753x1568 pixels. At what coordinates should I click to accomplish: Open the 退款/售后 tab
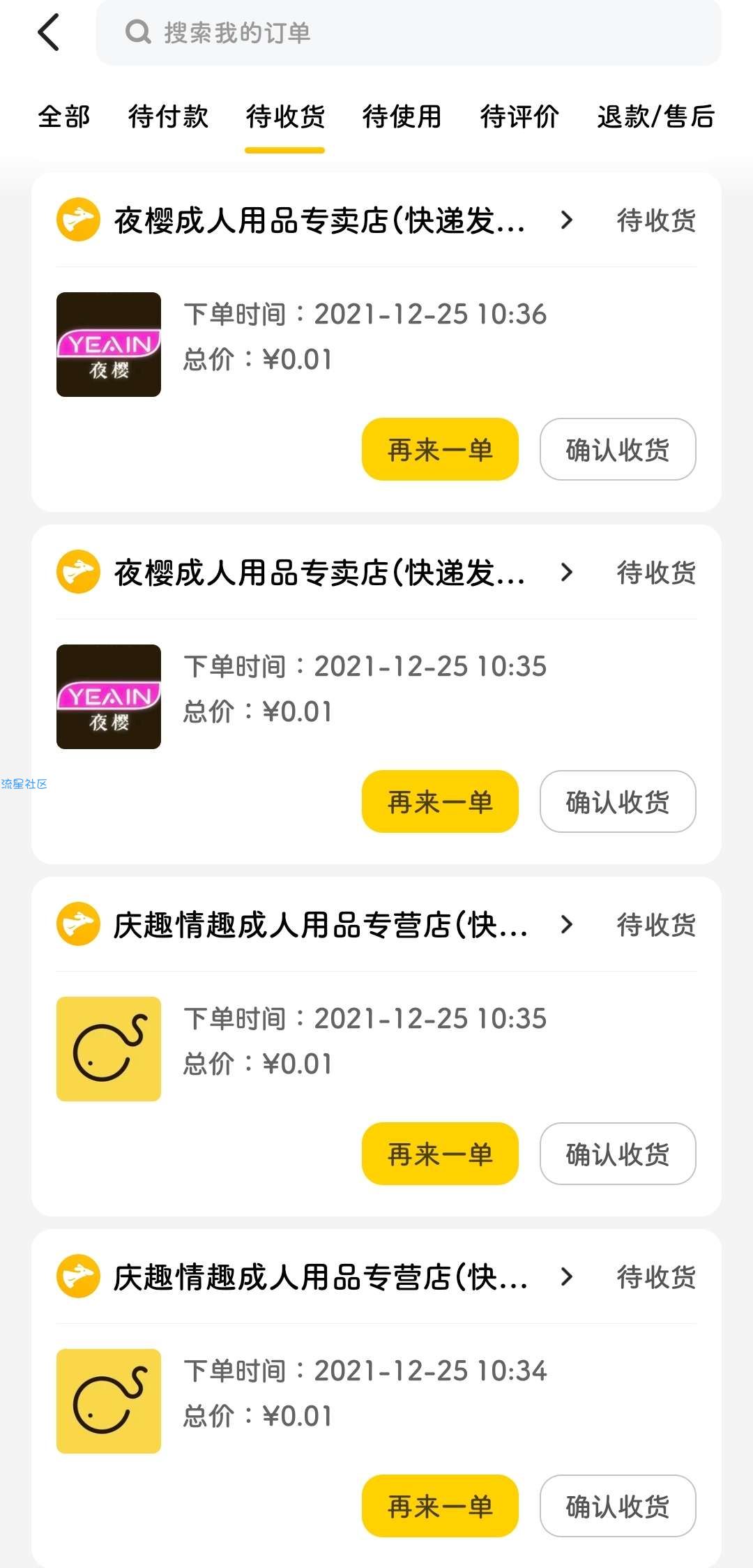(656, 116)
